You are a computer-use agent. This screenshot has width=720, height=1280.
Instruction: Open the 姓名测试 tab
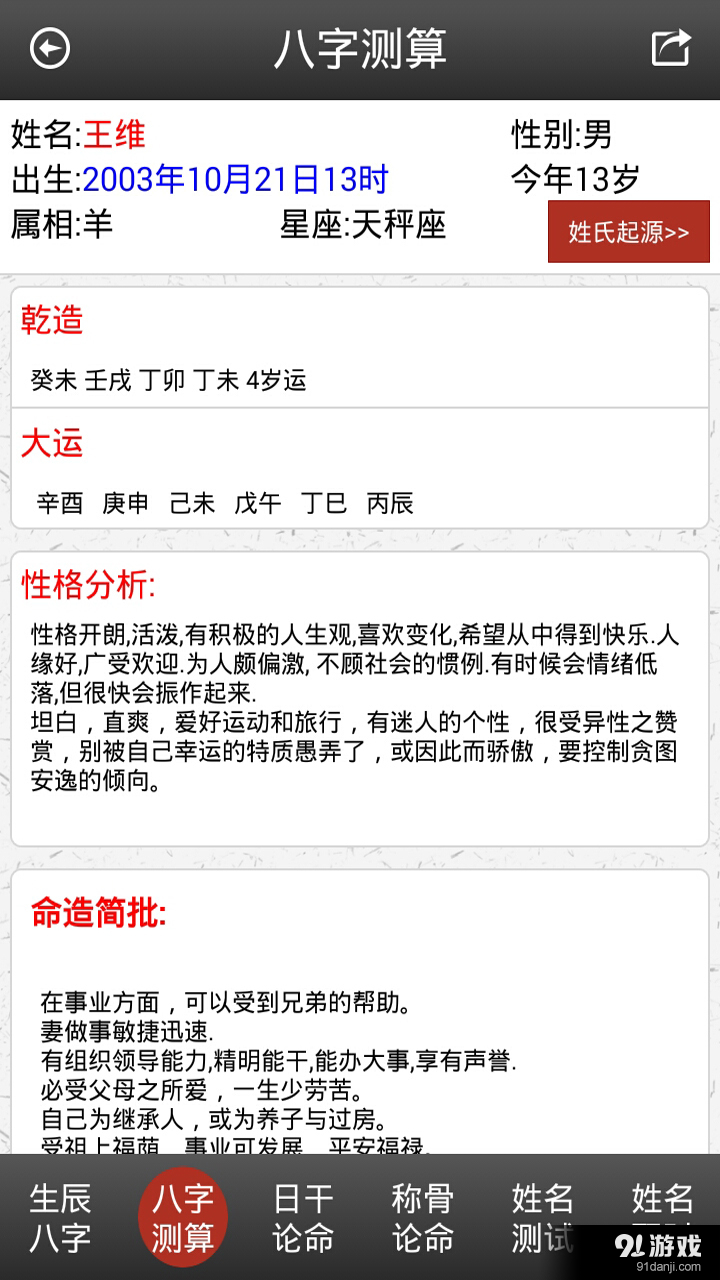[543, 1217]
